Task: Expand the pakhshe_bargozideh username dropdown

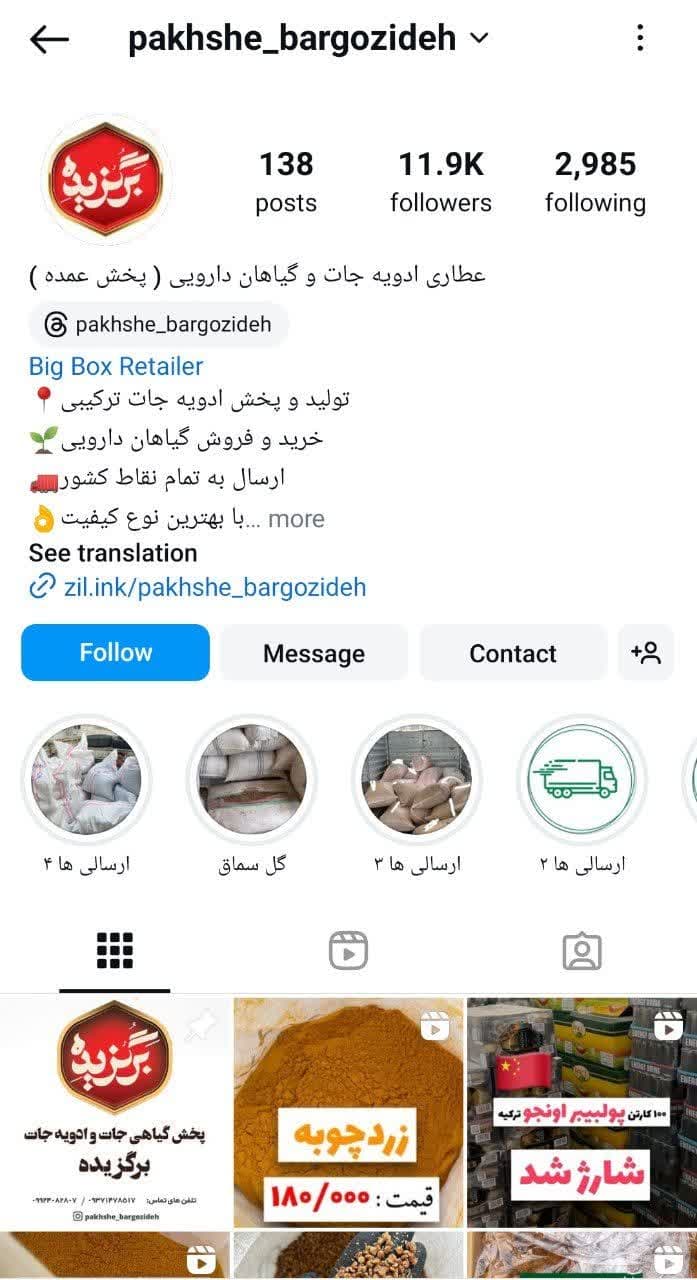Action: pos(480,39)
